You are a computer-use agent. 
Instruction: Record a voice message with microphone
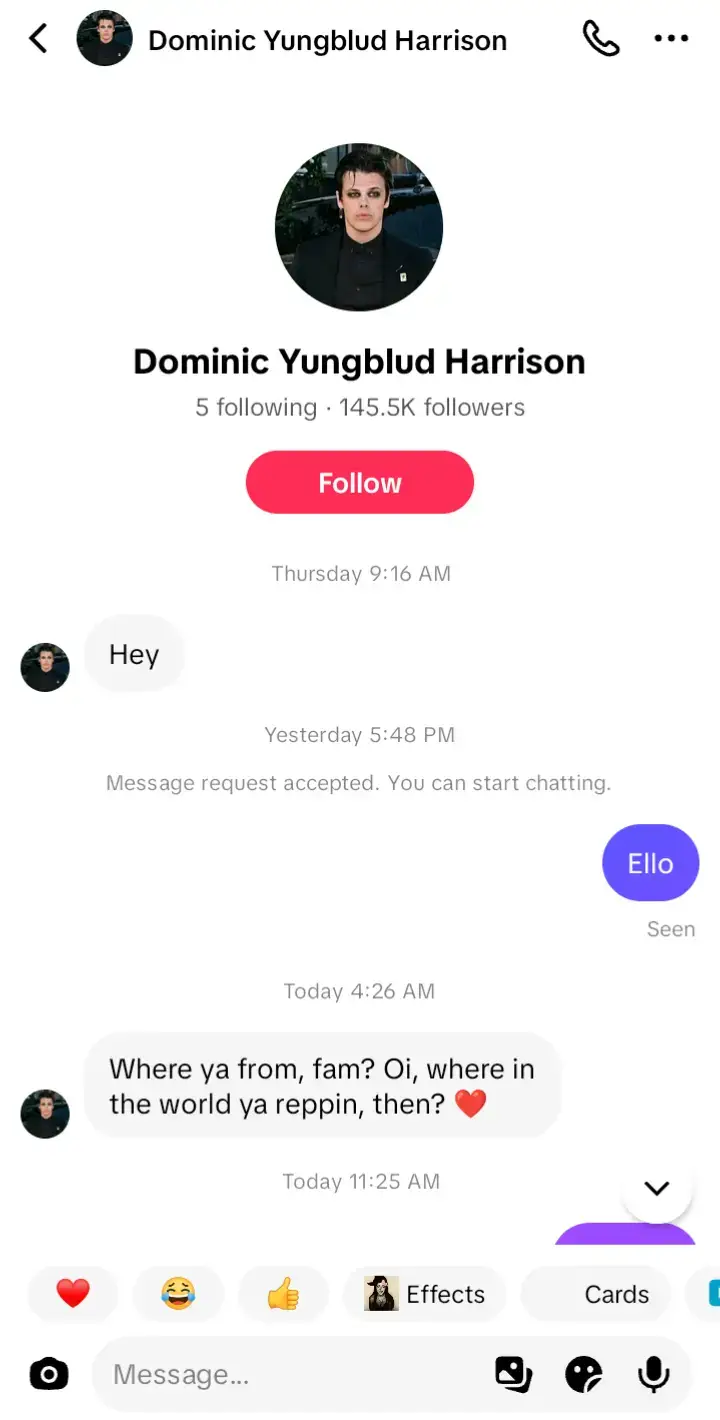[x=654, y=1375]
